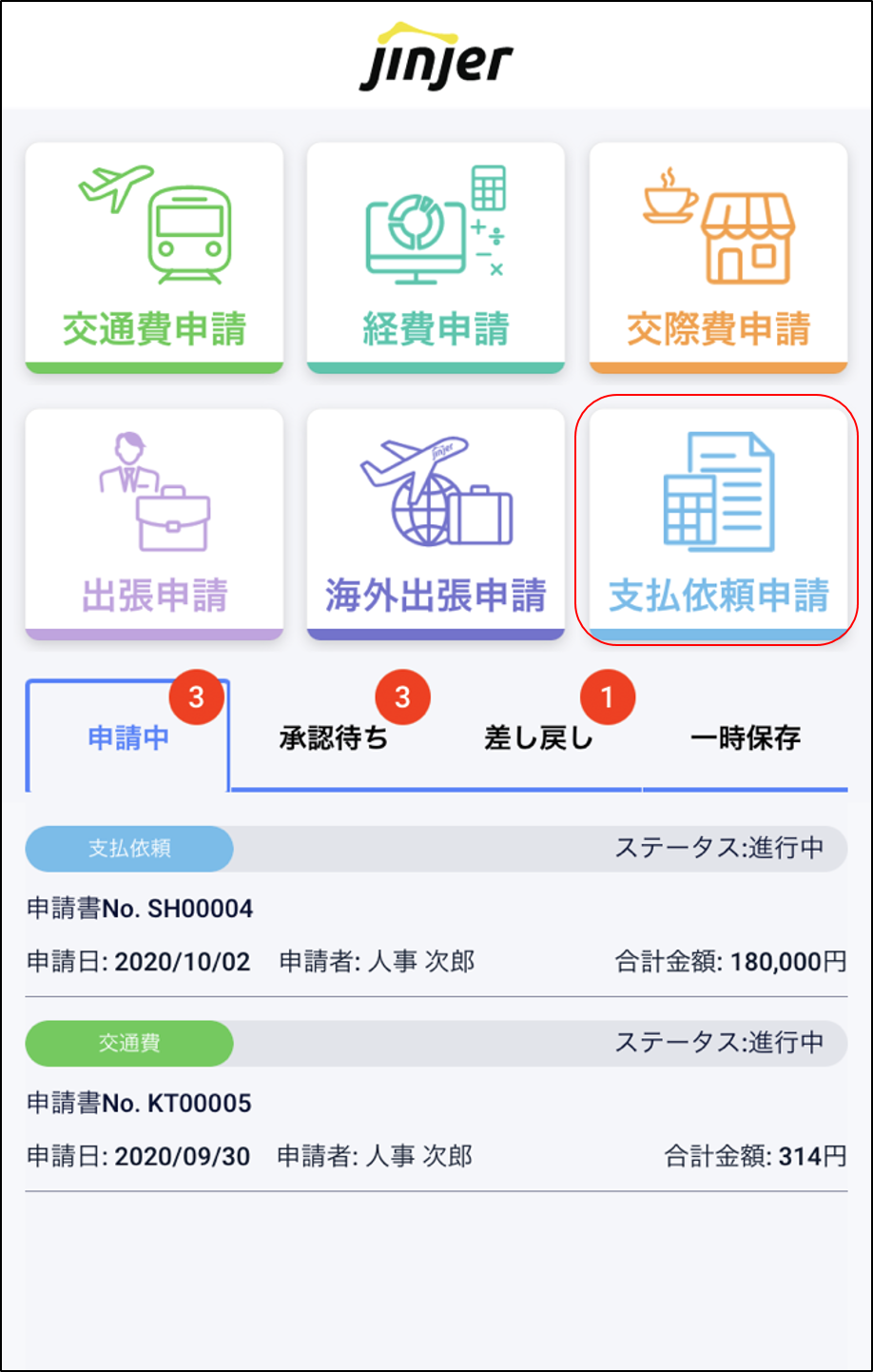Open the 交際費申請 tile
873x1372 pixels.
click(x=718, y=257)
